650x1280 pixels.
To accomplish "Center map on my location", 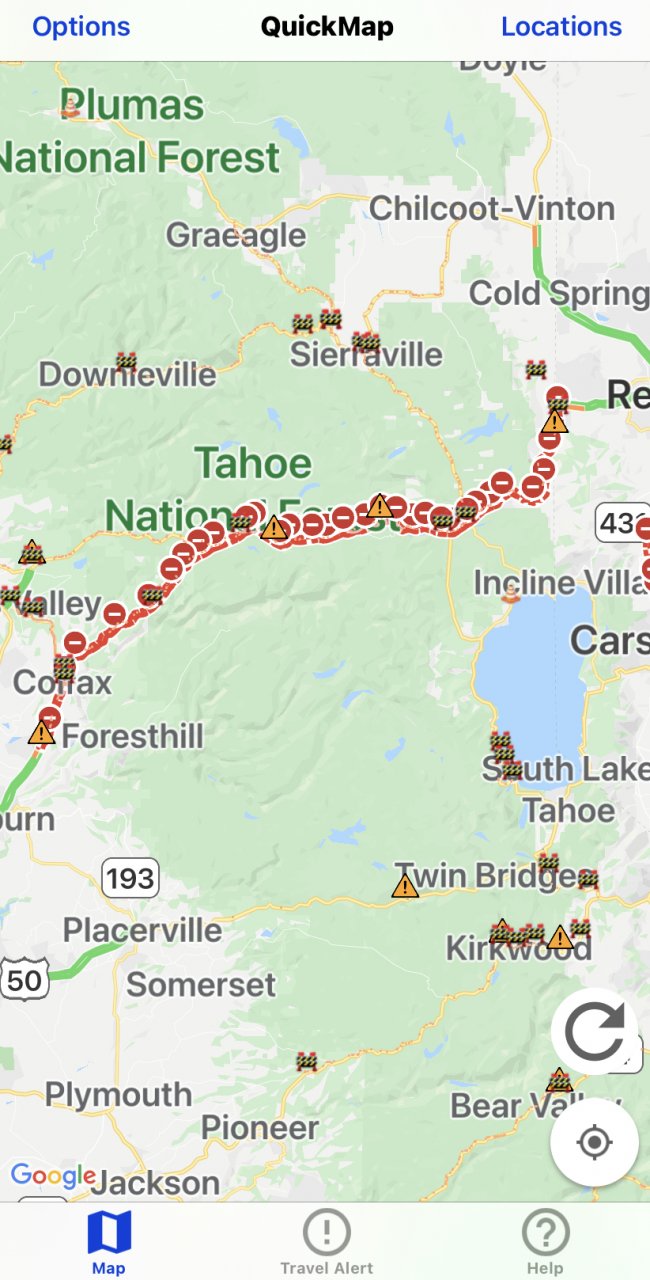I will (594, 1142).
